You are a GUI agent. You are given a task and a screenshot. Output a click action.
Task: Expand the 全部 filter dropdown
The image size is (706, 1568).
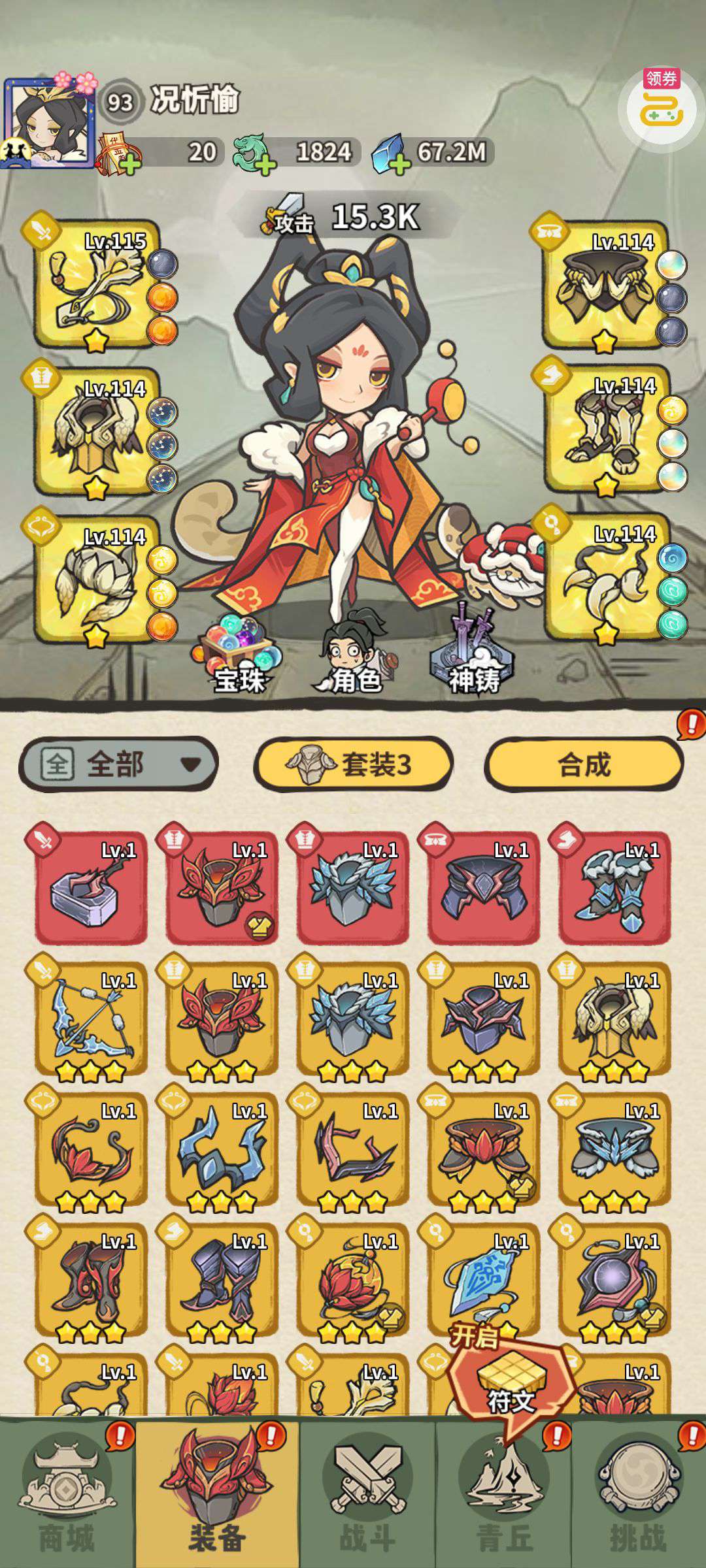pos(118,764)
